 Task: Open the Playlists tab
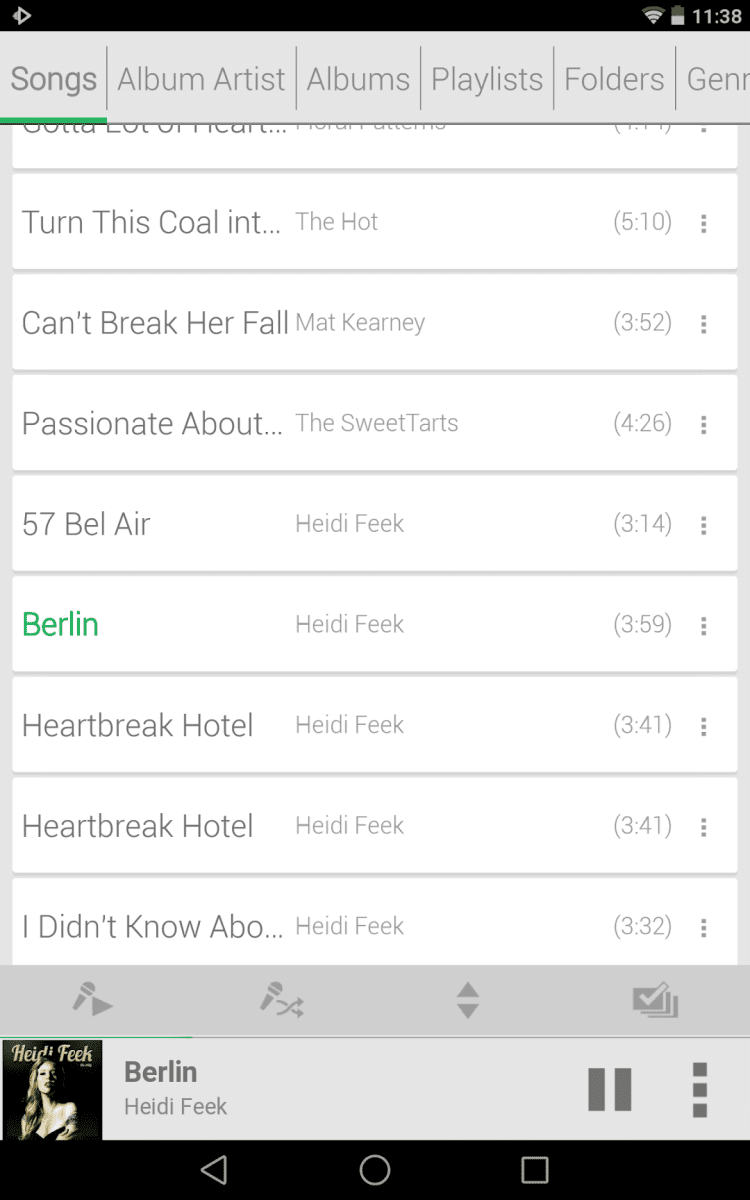pyautogui.click(x=487, y=79)
